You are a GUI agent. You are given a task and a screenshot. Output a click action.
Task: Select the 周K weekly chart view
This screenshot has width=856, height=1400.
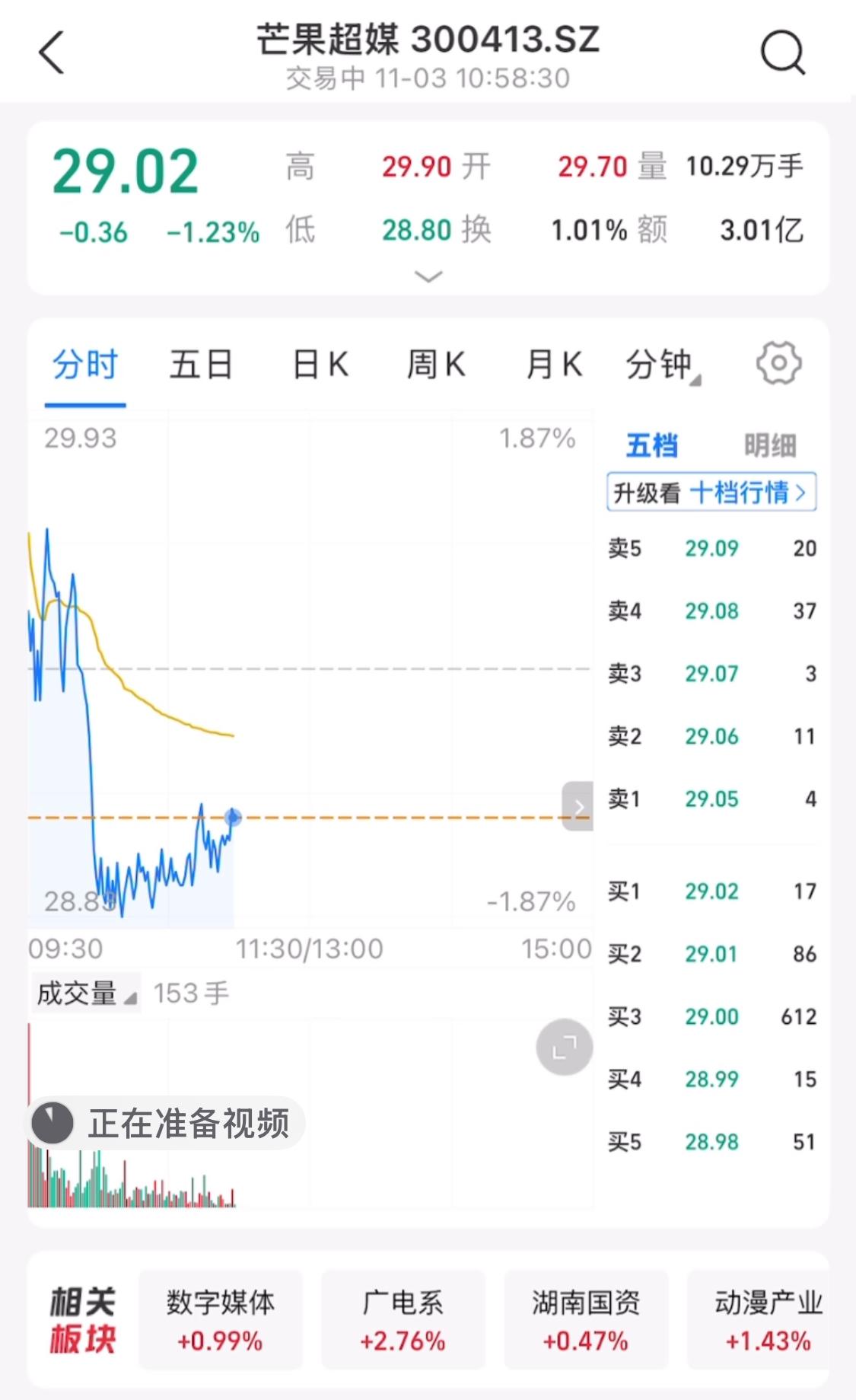point(435,365)
